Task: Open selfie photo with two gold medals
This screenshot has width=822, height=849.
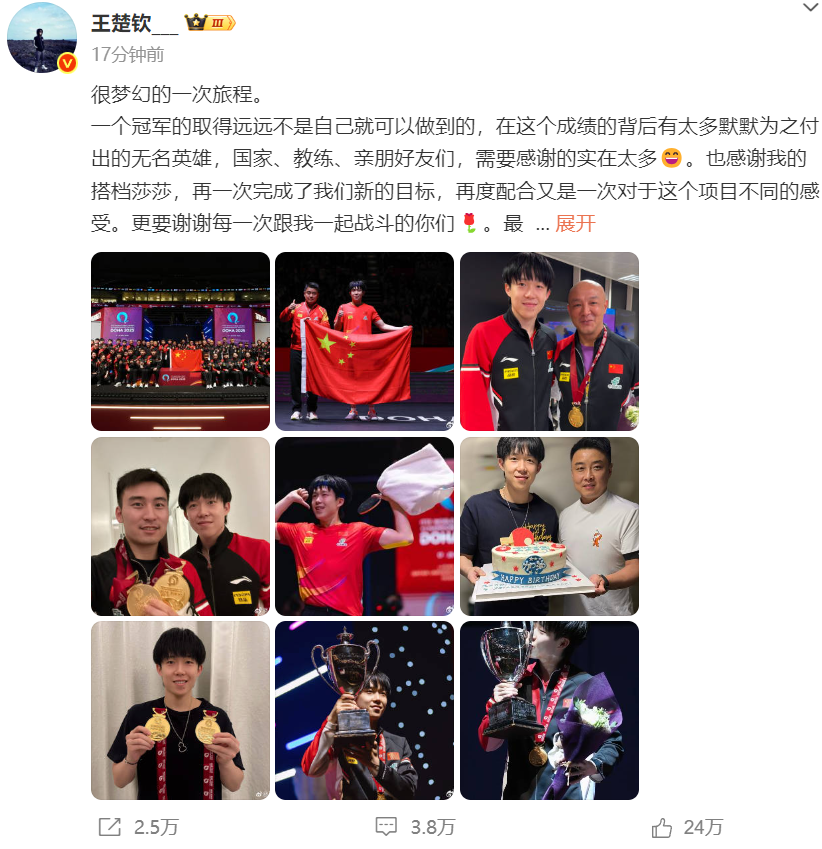Action: [x=180, y=526]
